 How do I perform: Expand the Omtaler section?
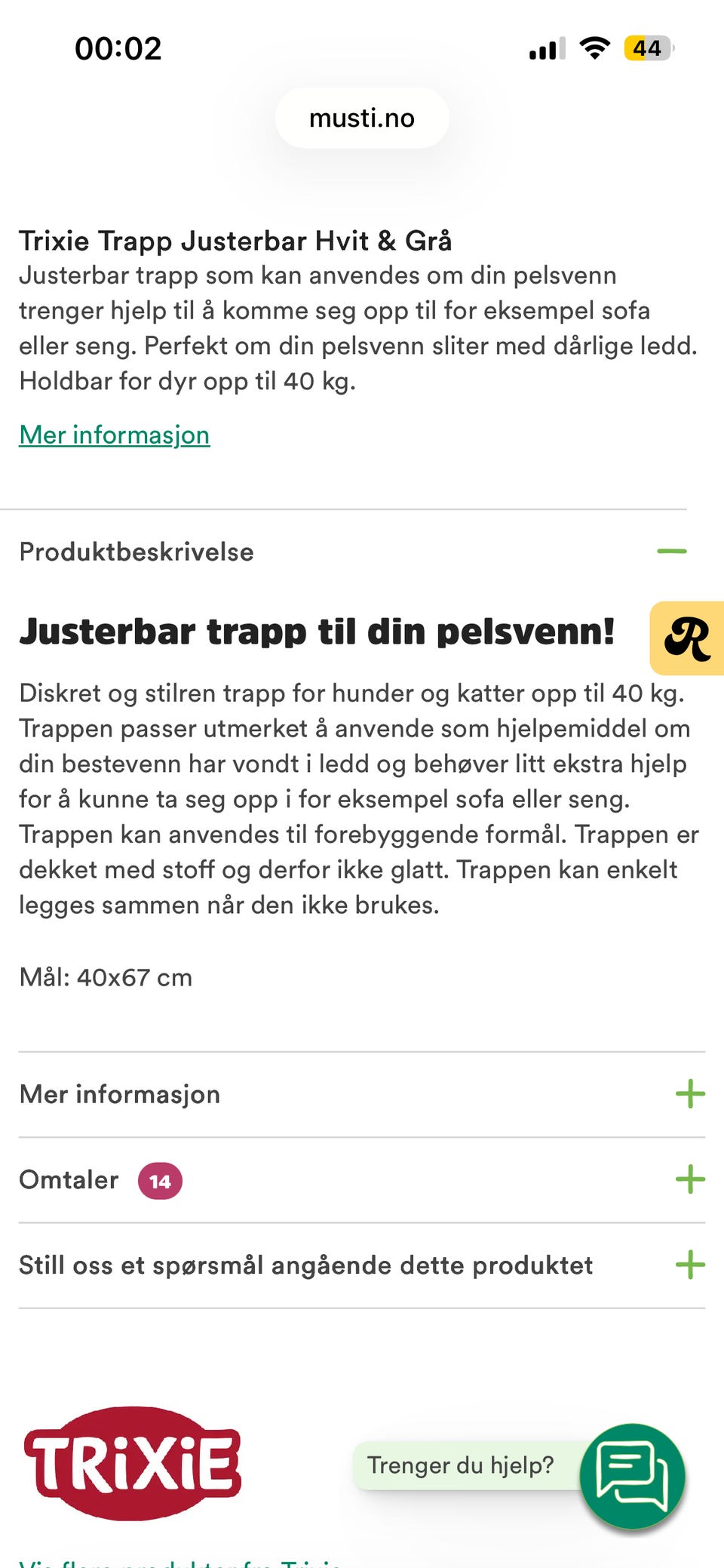689,1179
